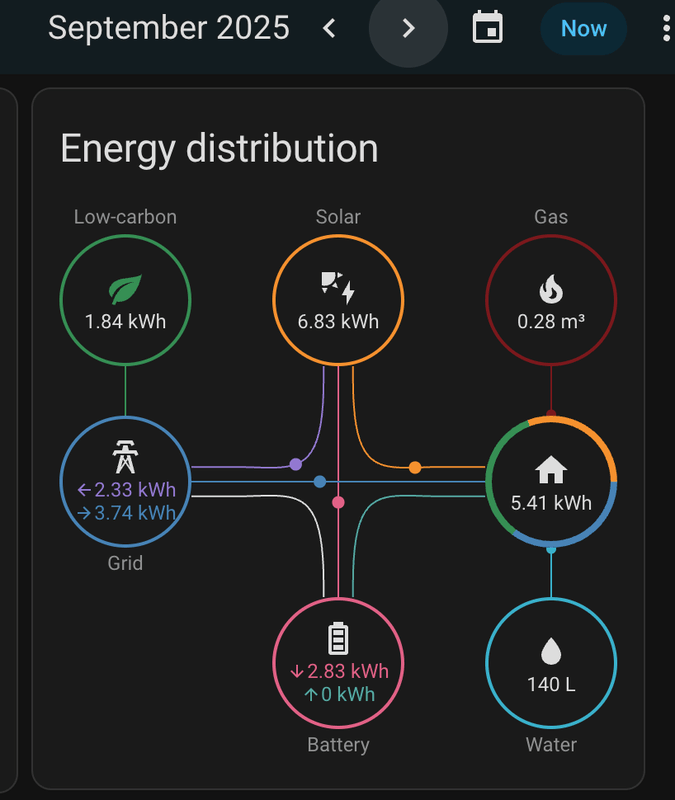Jump to the current period with Now

583,28
